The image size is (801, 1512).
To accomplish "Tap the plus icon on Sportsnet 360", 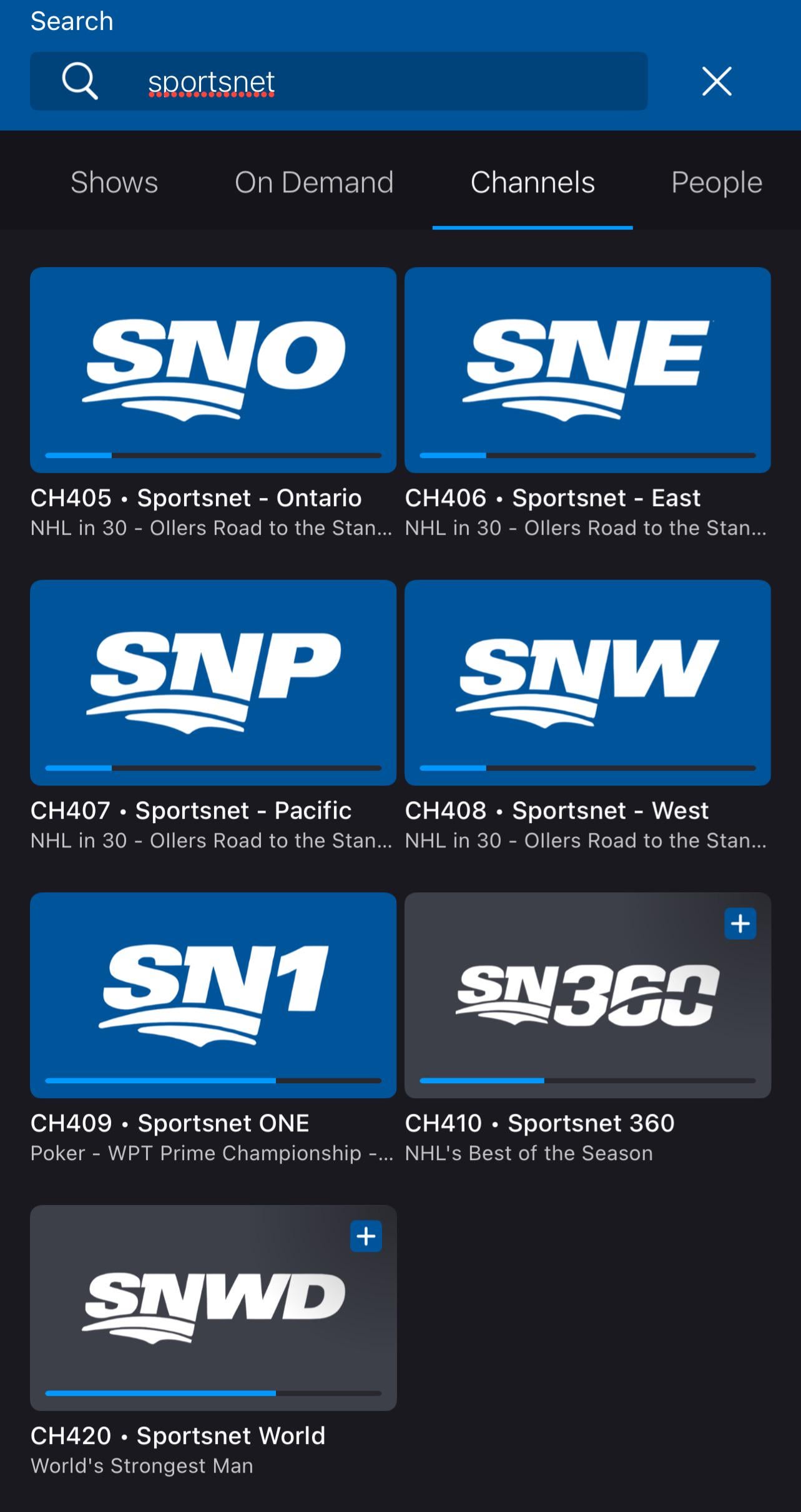I will (x=740, y=924).
